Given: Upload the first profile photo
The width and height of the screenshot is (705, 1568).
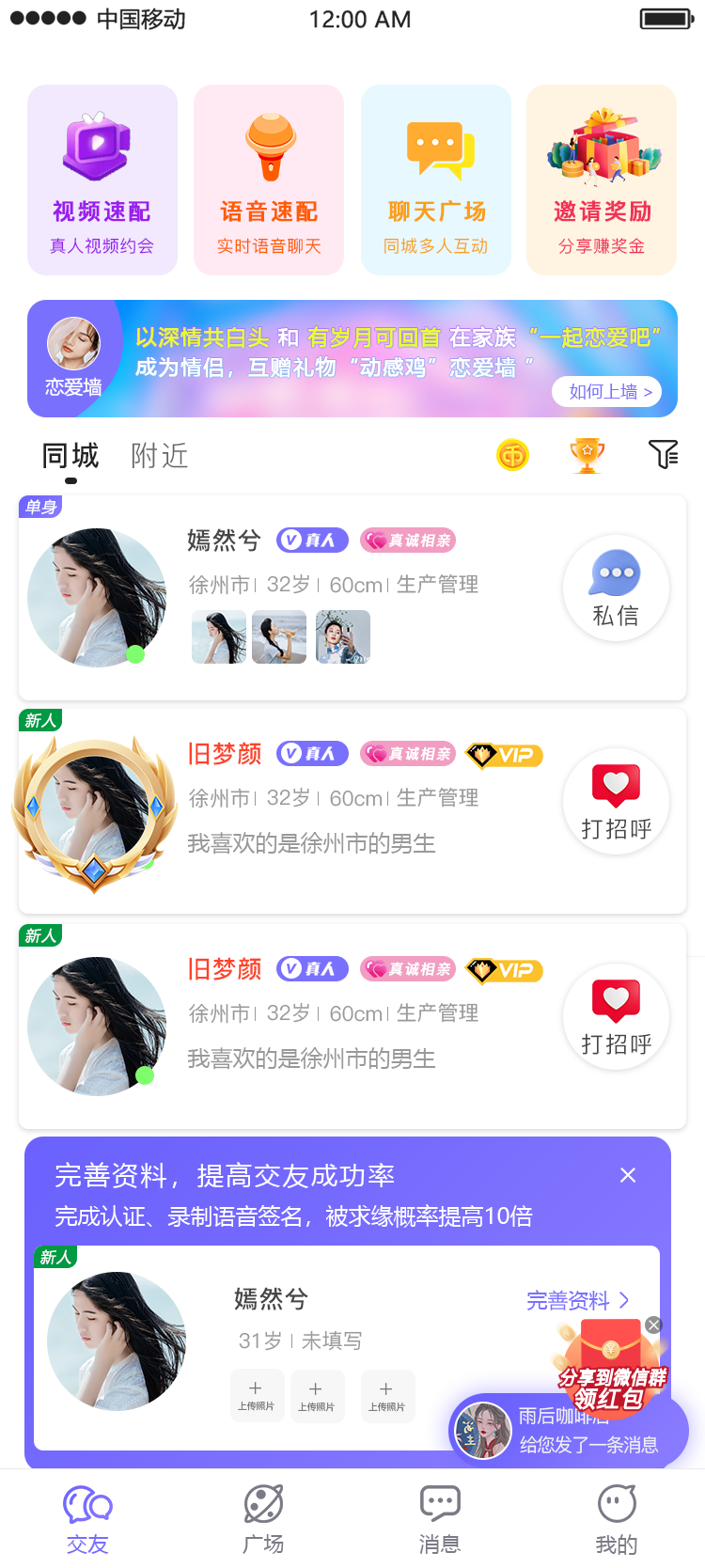Looking at the screenshot, I should [x=257, y=1395].
